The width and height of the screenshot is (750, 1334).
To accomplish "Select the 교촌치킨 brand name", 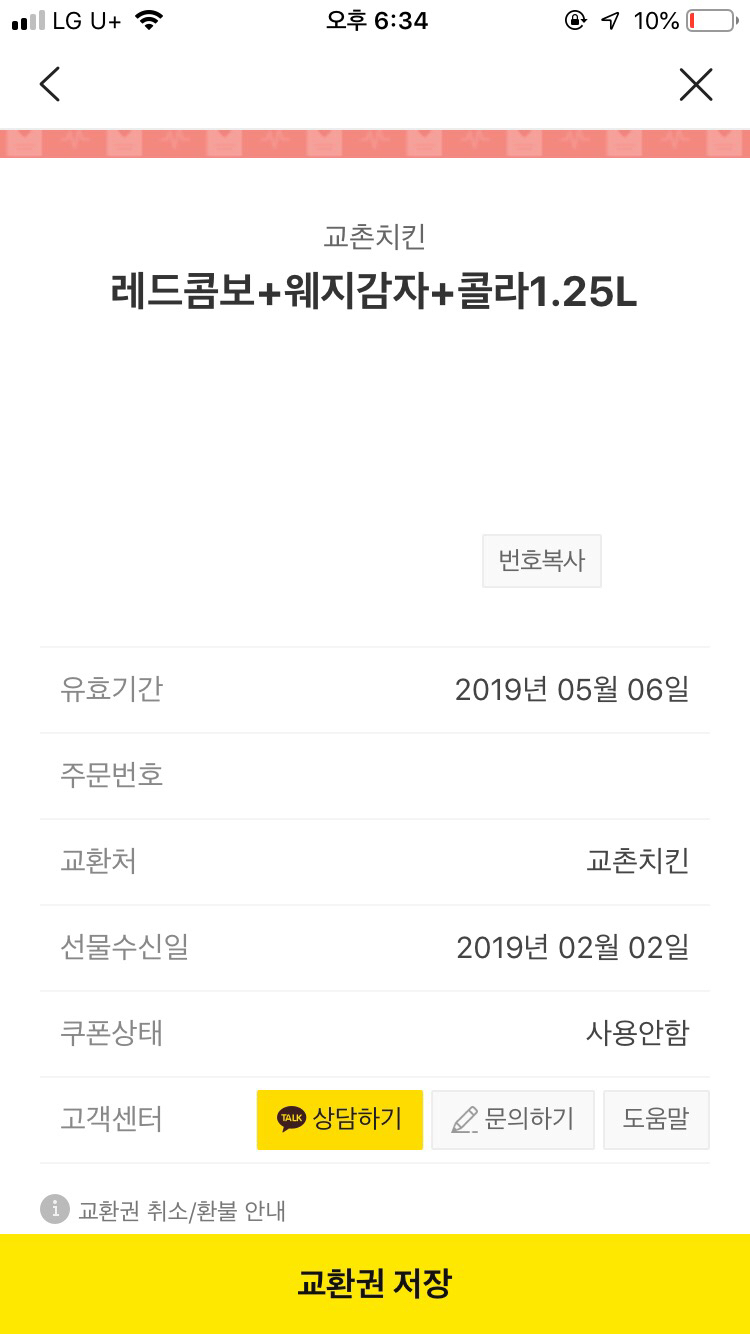I will coord(375,236).
